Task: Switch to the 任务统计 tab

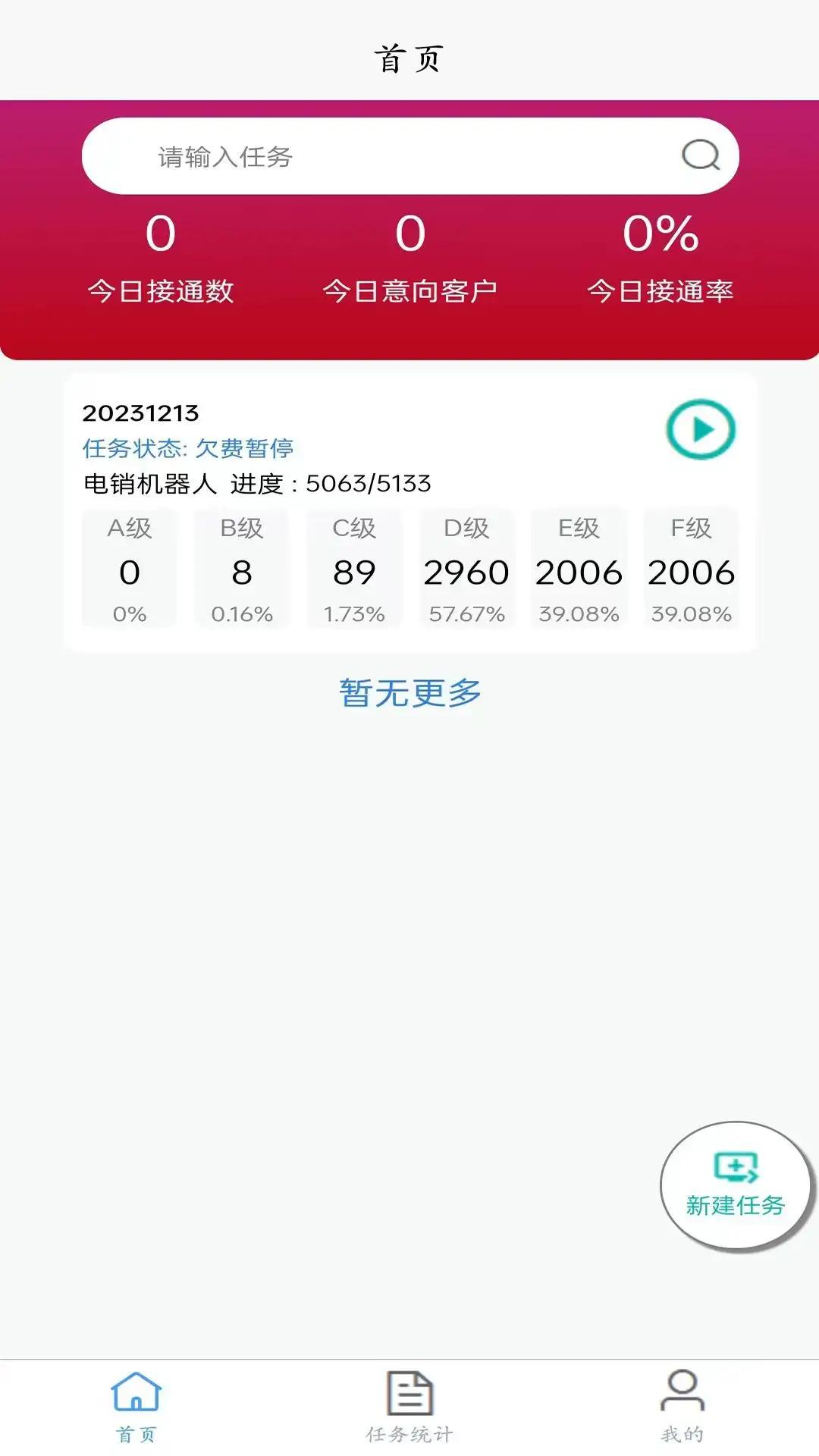Action: pyautogui.click(x=409, y=1410)
